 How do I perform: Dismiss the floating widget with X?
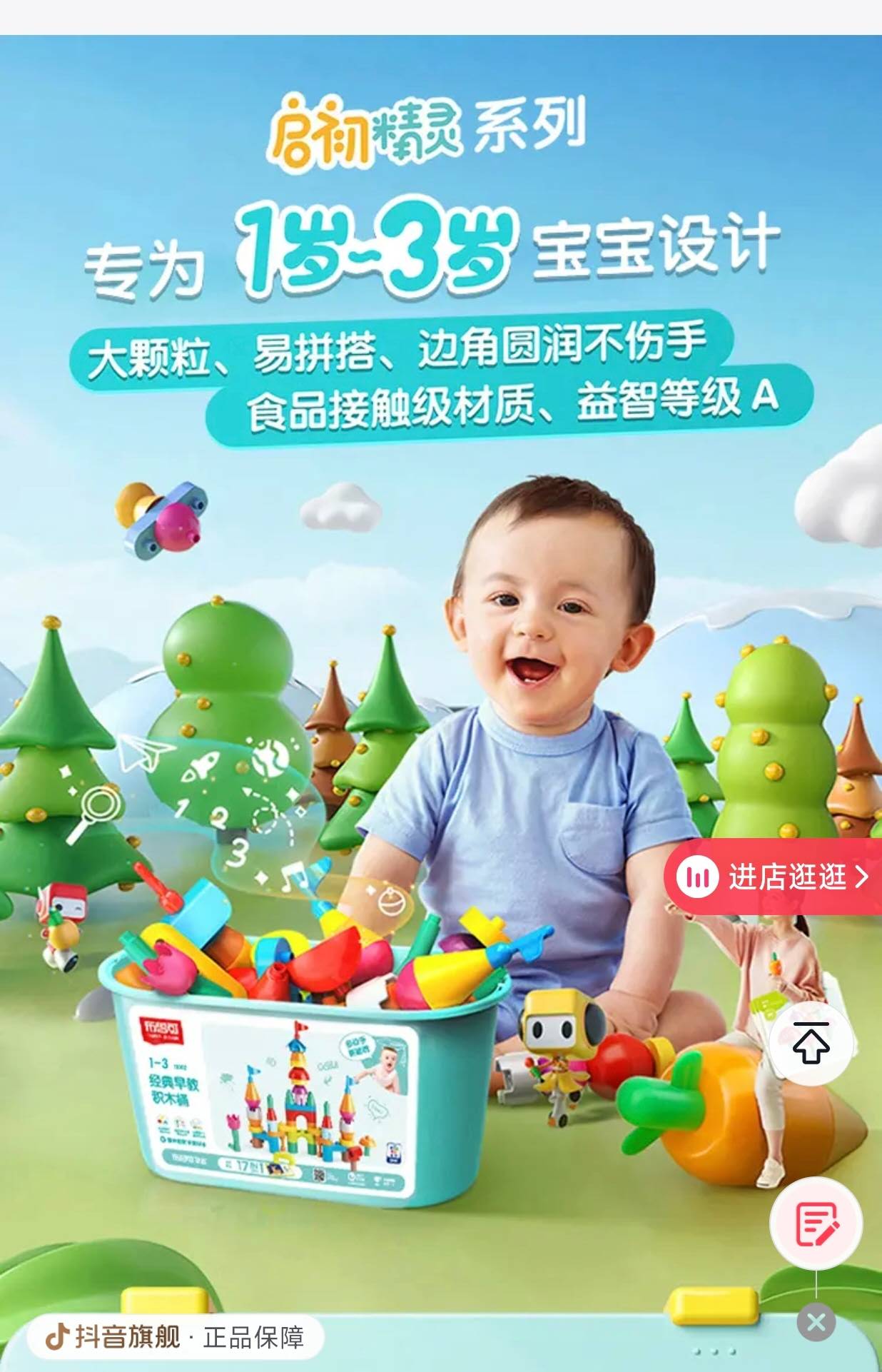816,1323
